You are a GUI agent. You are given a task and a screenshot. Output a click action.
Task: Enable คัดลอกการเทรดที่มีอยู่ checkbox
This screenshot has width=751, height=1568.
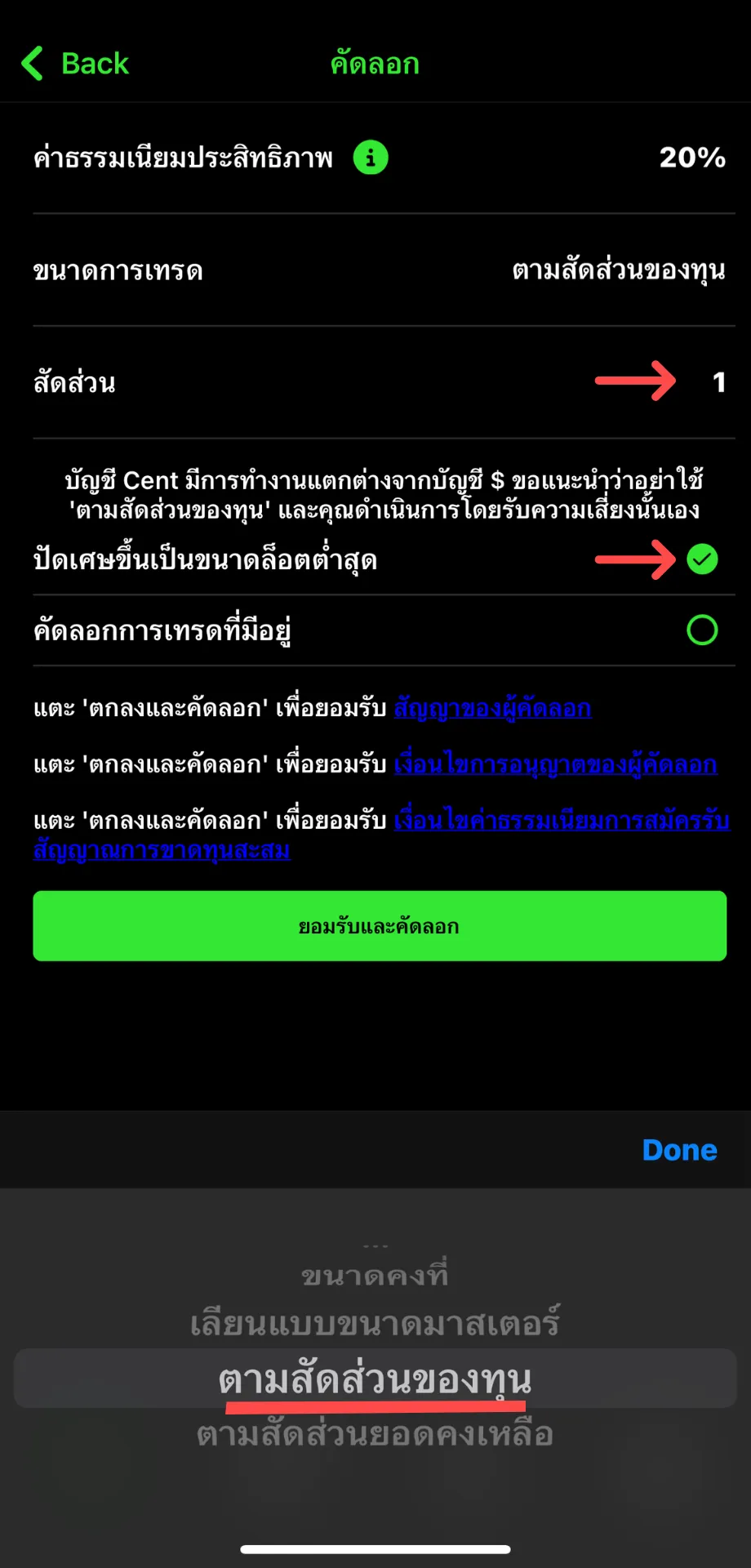pyautogui.click(x=702, y=630)
